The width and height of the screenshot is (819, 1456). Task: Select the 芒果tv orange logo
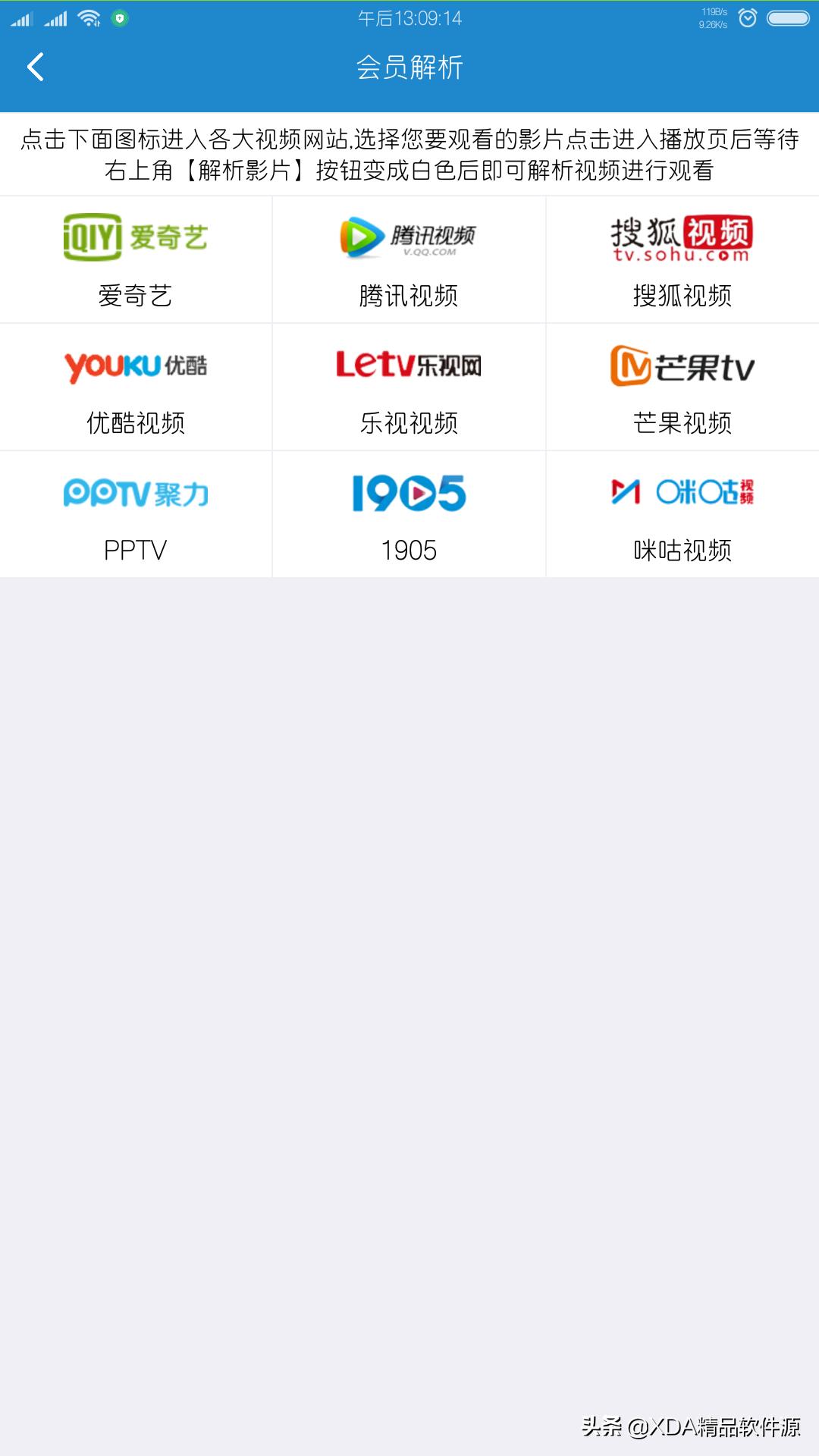(681, 365)
